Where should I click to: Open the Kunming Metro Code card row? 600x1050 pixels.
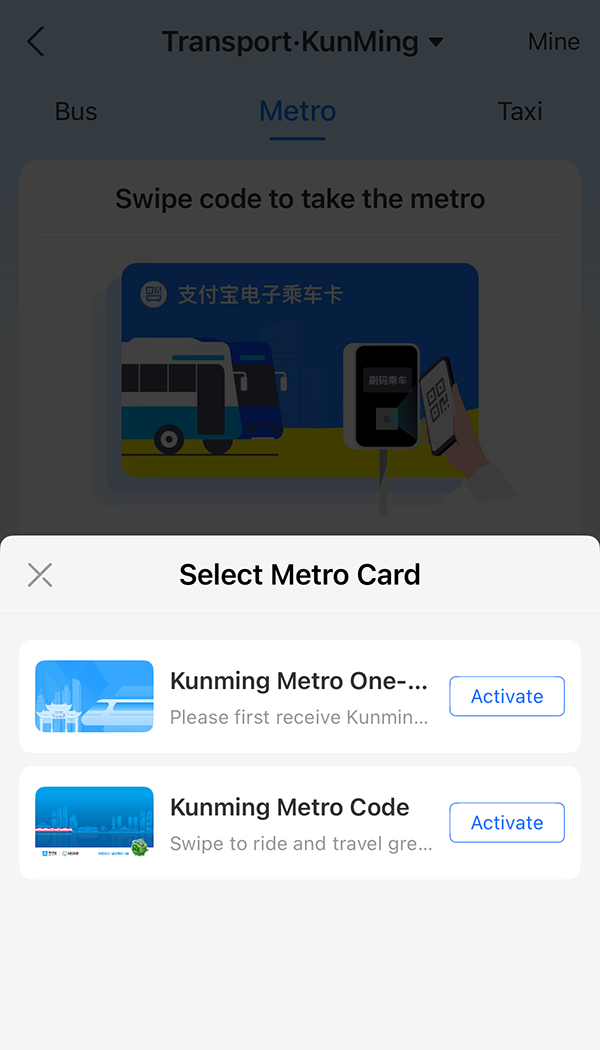pos(298,822)
